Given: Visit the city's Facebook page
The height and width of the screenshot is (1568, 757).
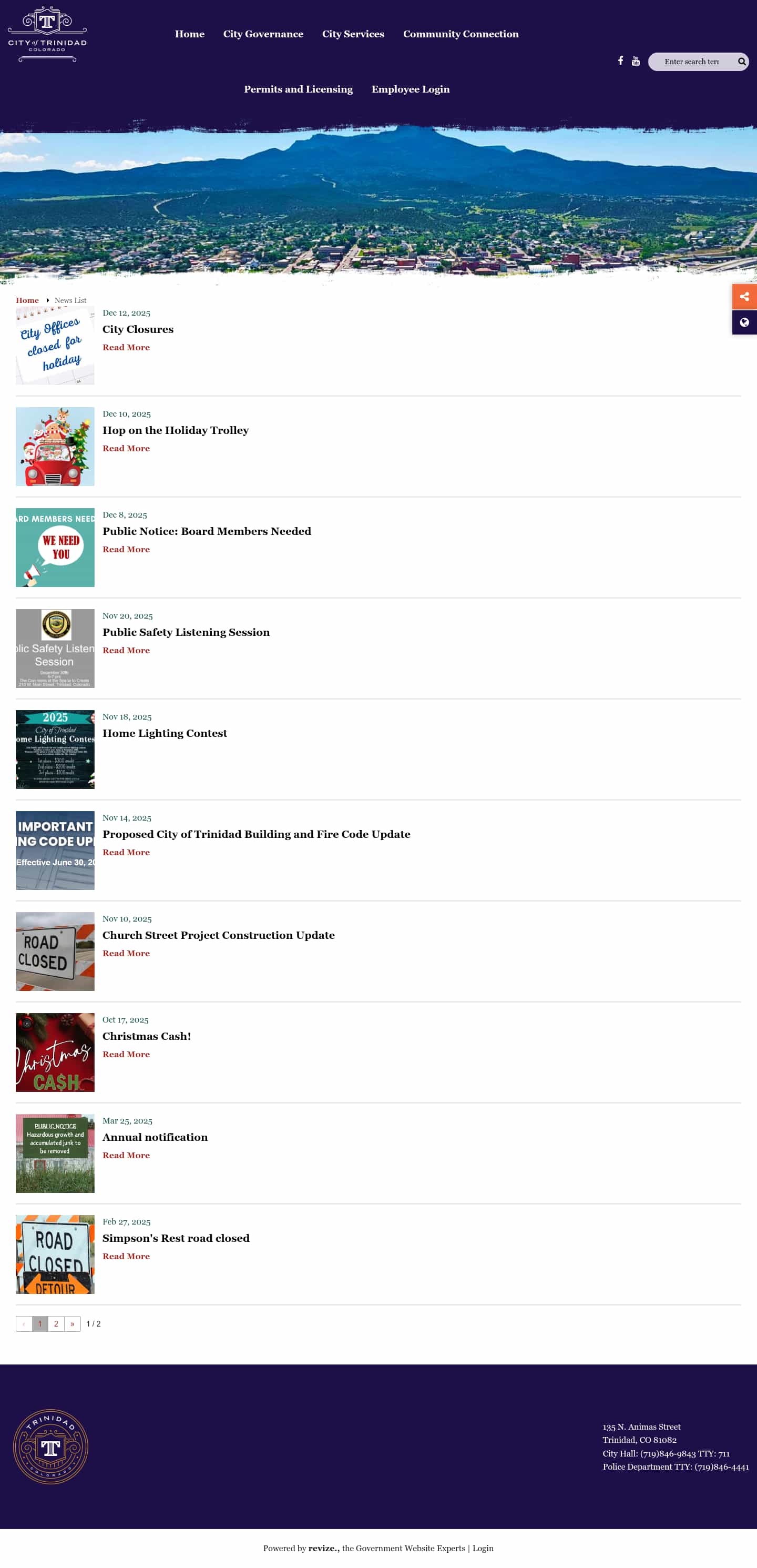Looking at the screenshot, I should (620, 61).
